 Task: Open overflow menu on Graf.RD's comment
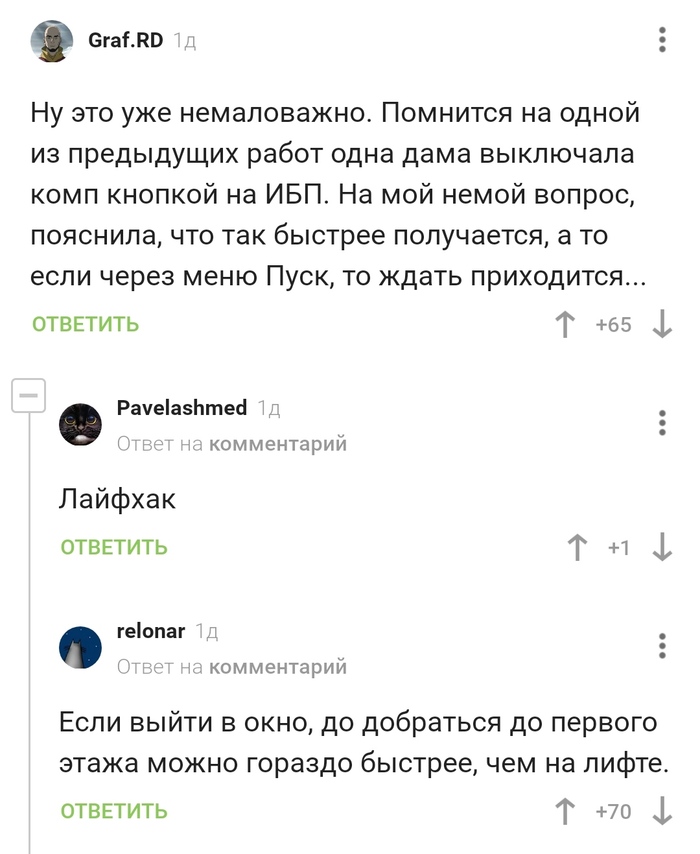click(x=662, y=41)
